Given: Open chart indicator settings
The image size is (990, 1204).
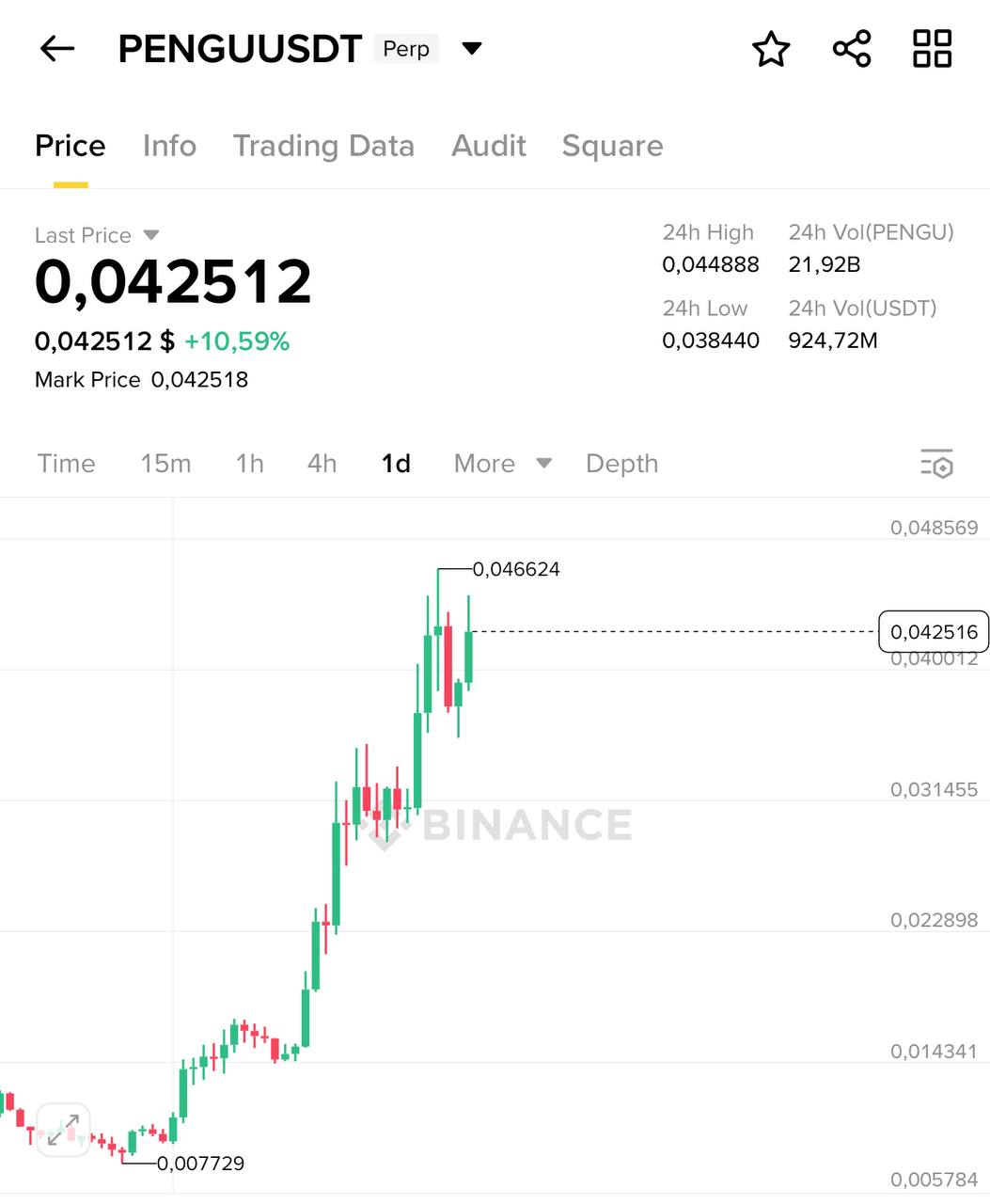Looking at the screenshot, I should [936, 464].
